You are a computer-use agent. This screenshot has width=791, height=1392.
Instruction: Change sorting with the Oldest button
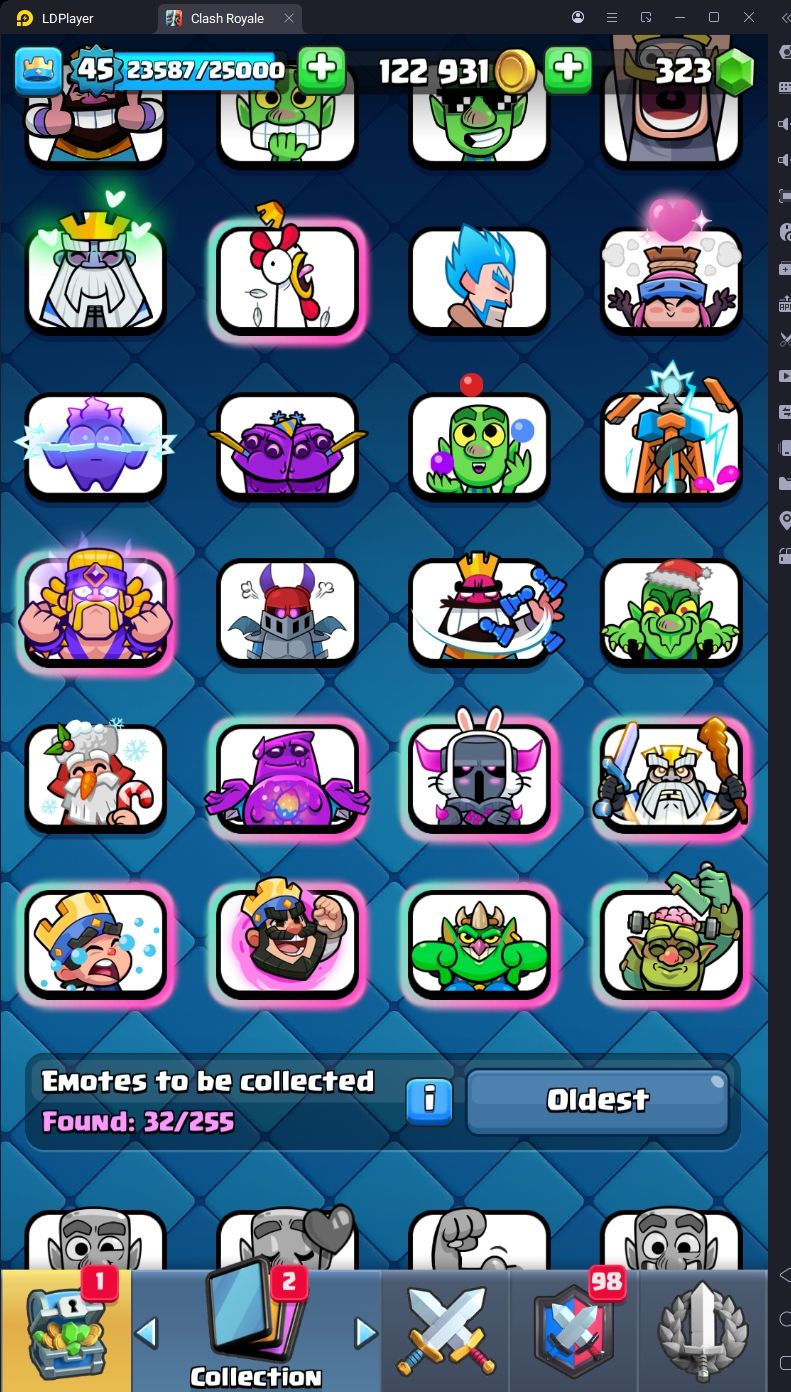pos(598,1100)
